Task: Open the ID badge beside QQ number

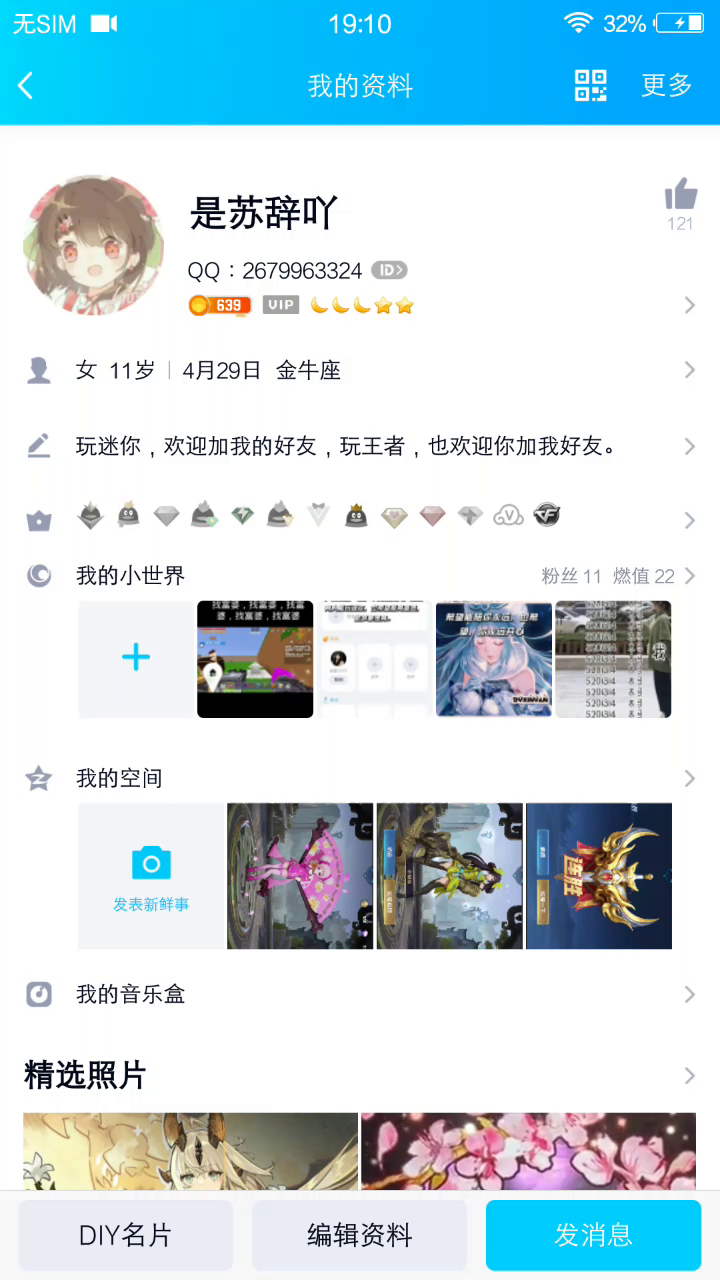Action: click(x=389, y=270)
